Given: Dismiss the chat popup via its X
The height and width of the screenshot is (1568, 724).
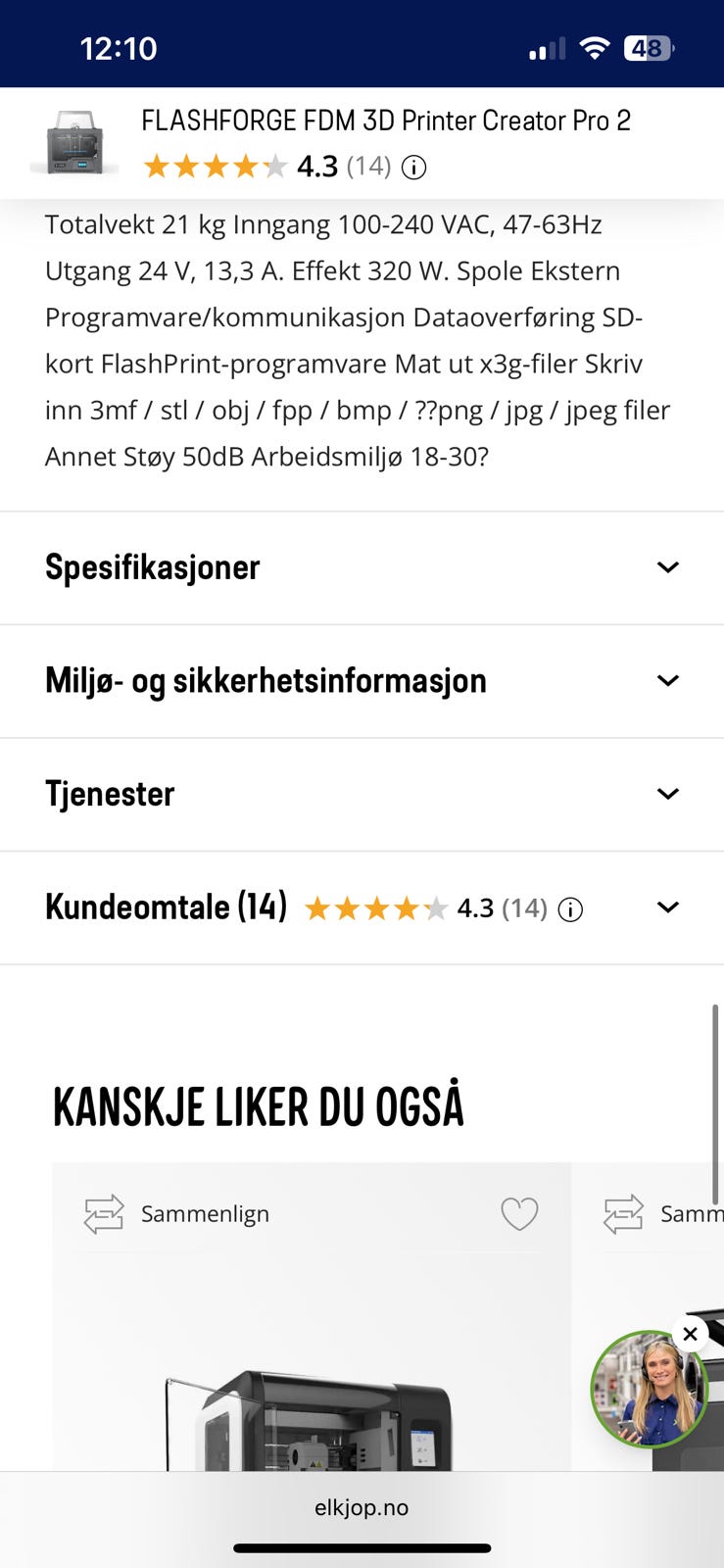Looking at the screenshot, I should (691, 1334).
